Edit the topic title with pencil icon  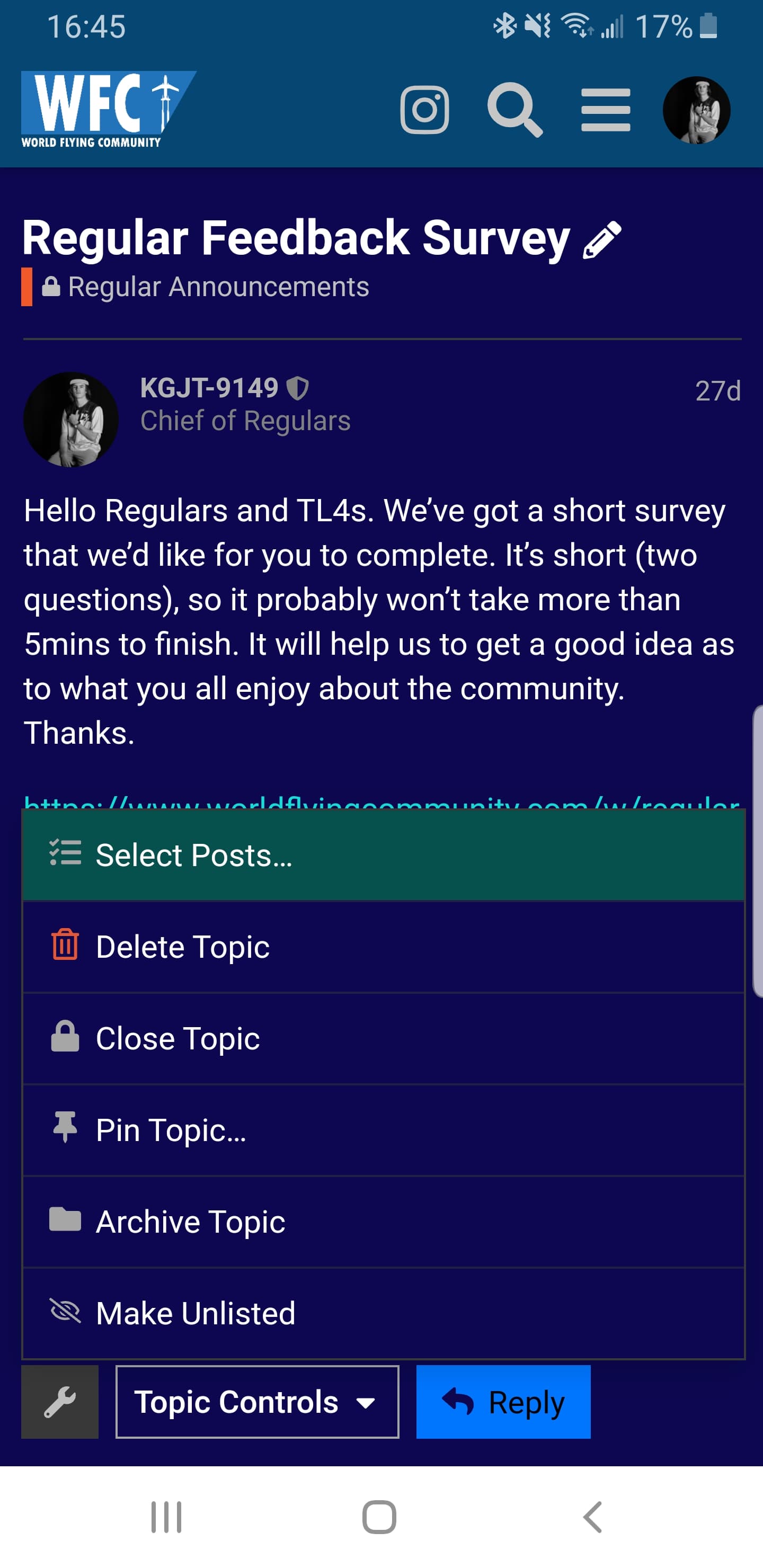pyautogui.click(x=601, y=240)
